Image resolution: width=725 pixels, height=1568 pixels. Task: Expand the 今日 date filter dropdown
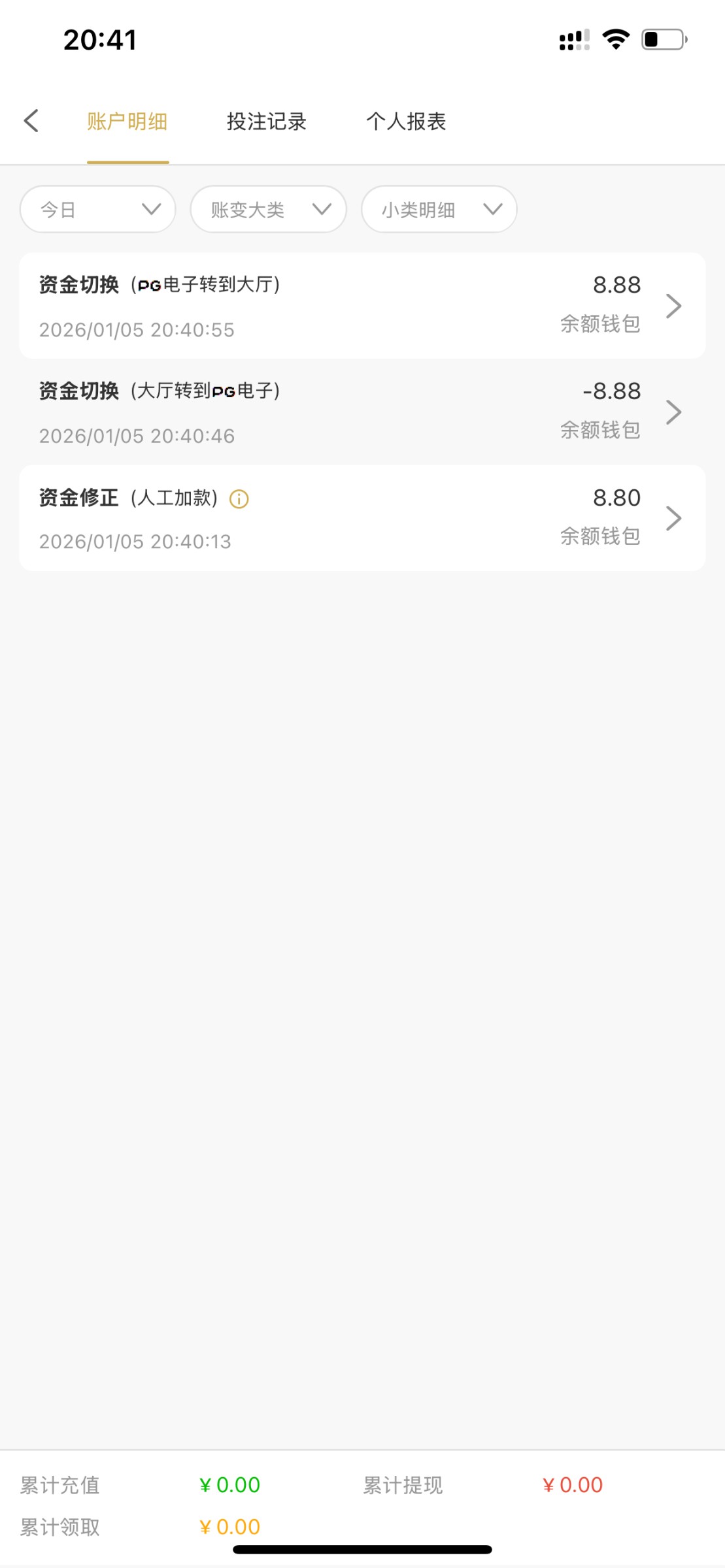(x=98, y=210)
